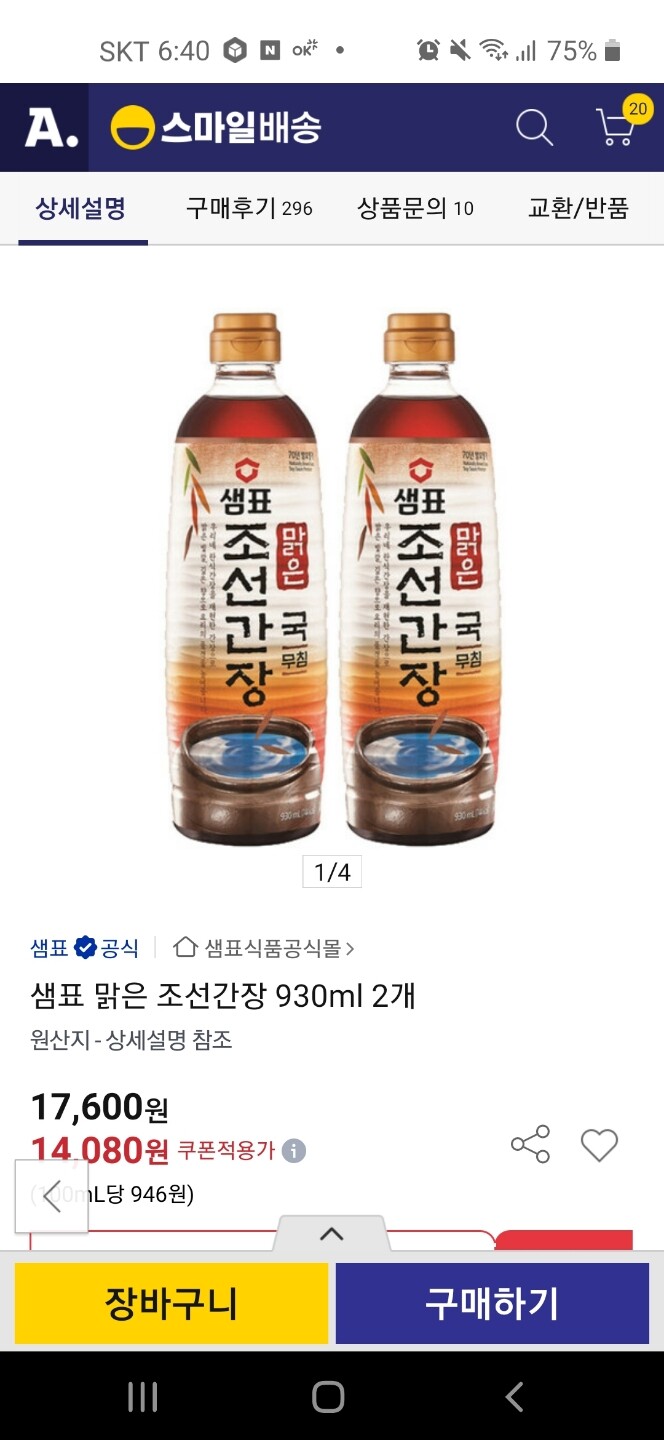Switch to the 상품문의 tab
The image size is (664, 1440).
tap(415, 208)
